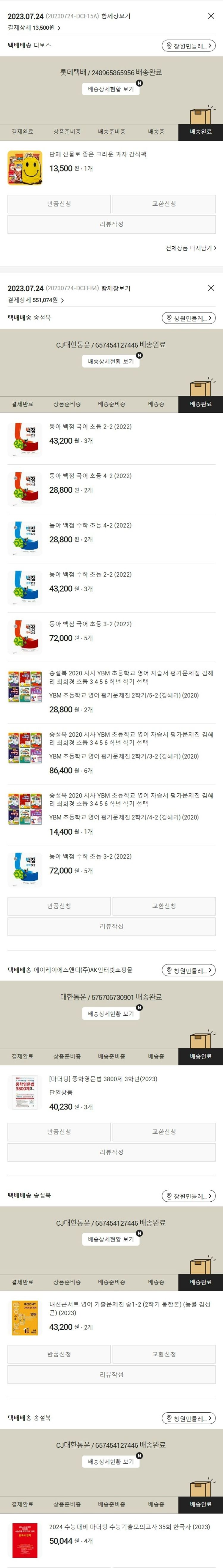The height and width of the screenshot is (1568, 223).
Task: Open payment details of 551,074원
Action: point(36,300)
